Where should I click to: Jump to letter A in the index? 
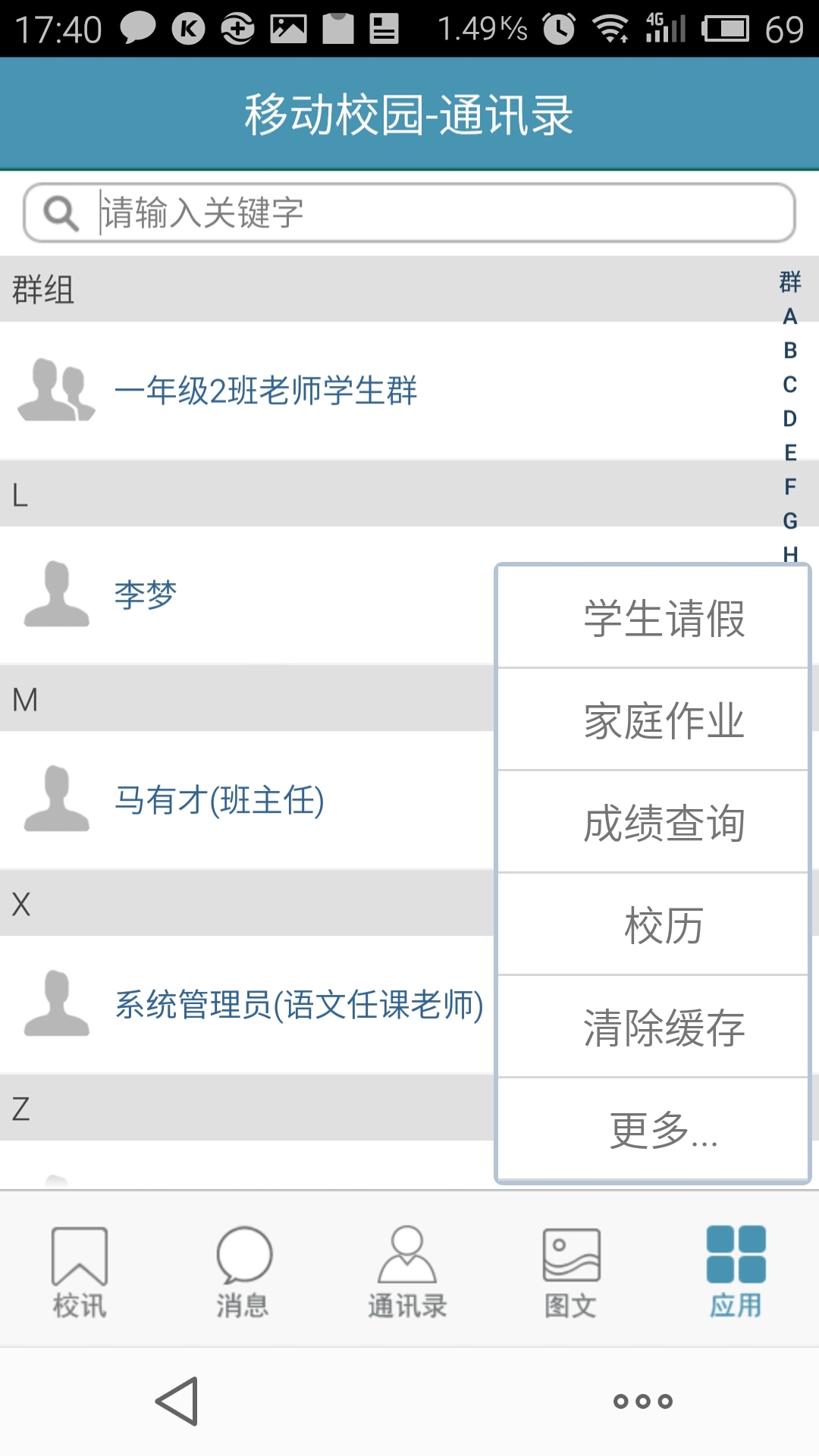(x=790, y=316)
